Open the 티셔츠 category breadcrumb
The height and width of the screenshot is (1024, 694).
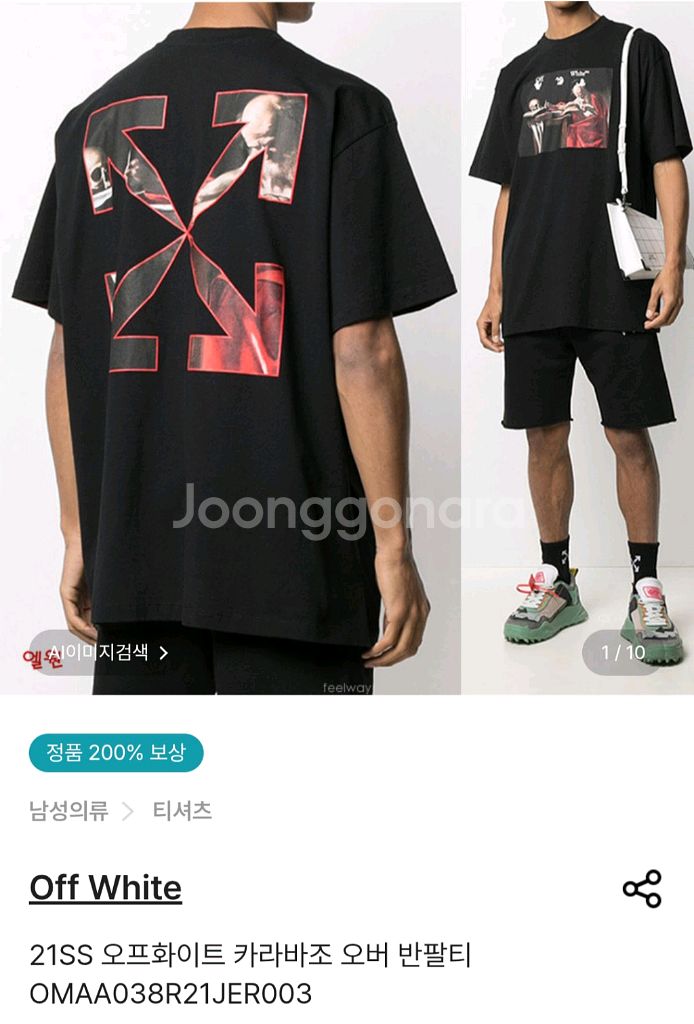[182, 811]
